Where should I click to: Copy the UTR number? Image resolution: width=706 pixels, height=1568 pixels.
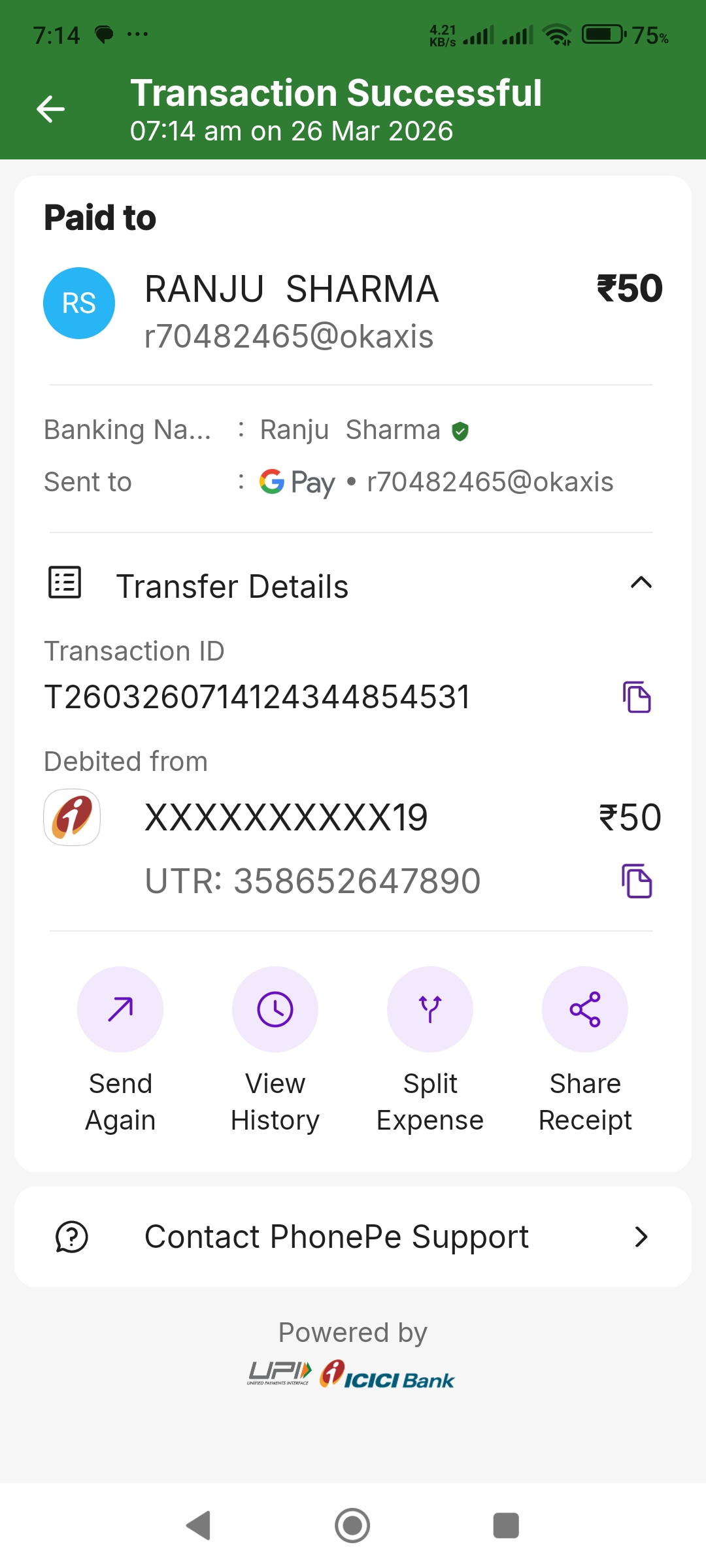point(637,881)
